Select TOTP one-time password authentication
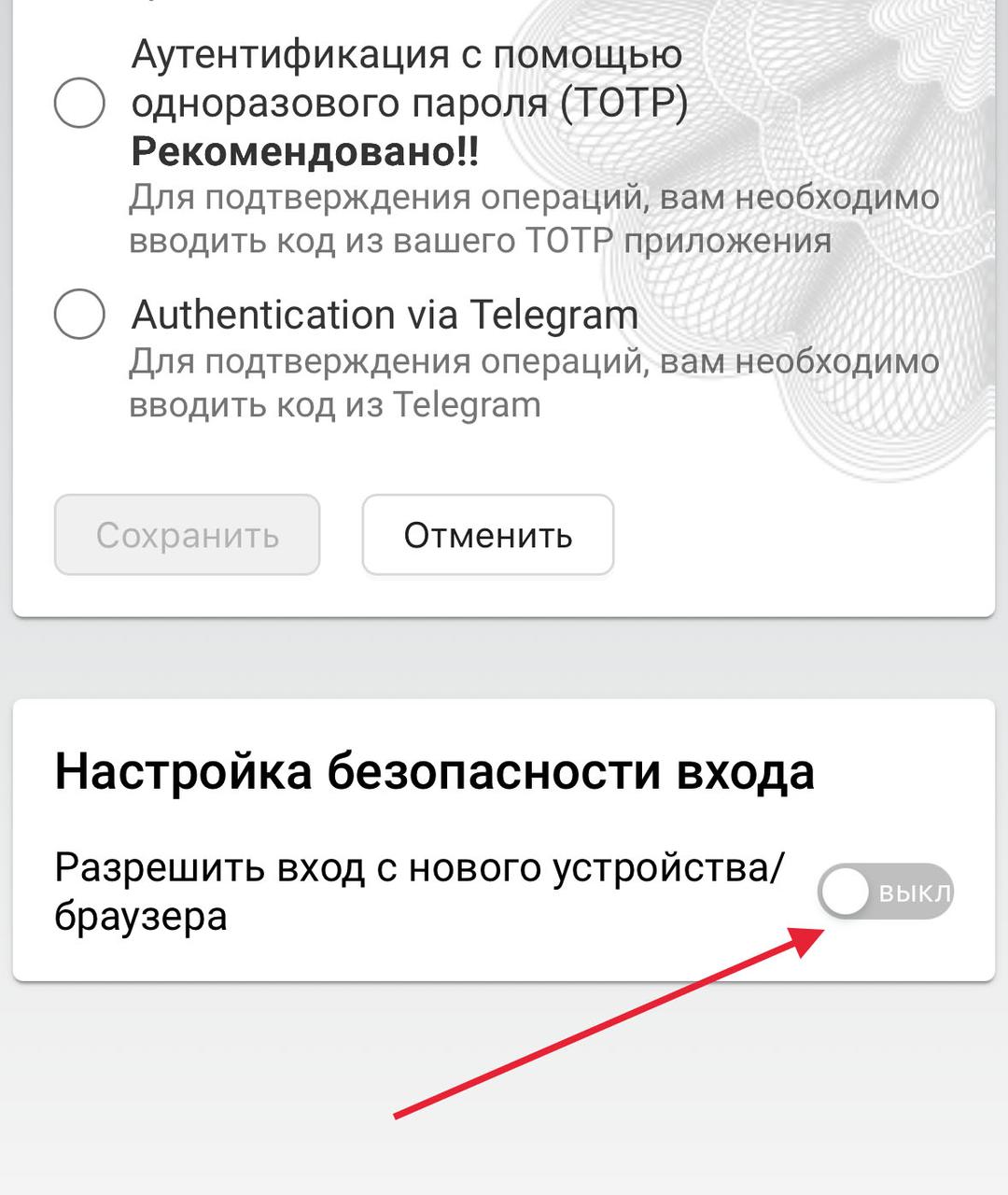The width and height of the screenshot is (1008, 1195). click(x=79, y=103)
